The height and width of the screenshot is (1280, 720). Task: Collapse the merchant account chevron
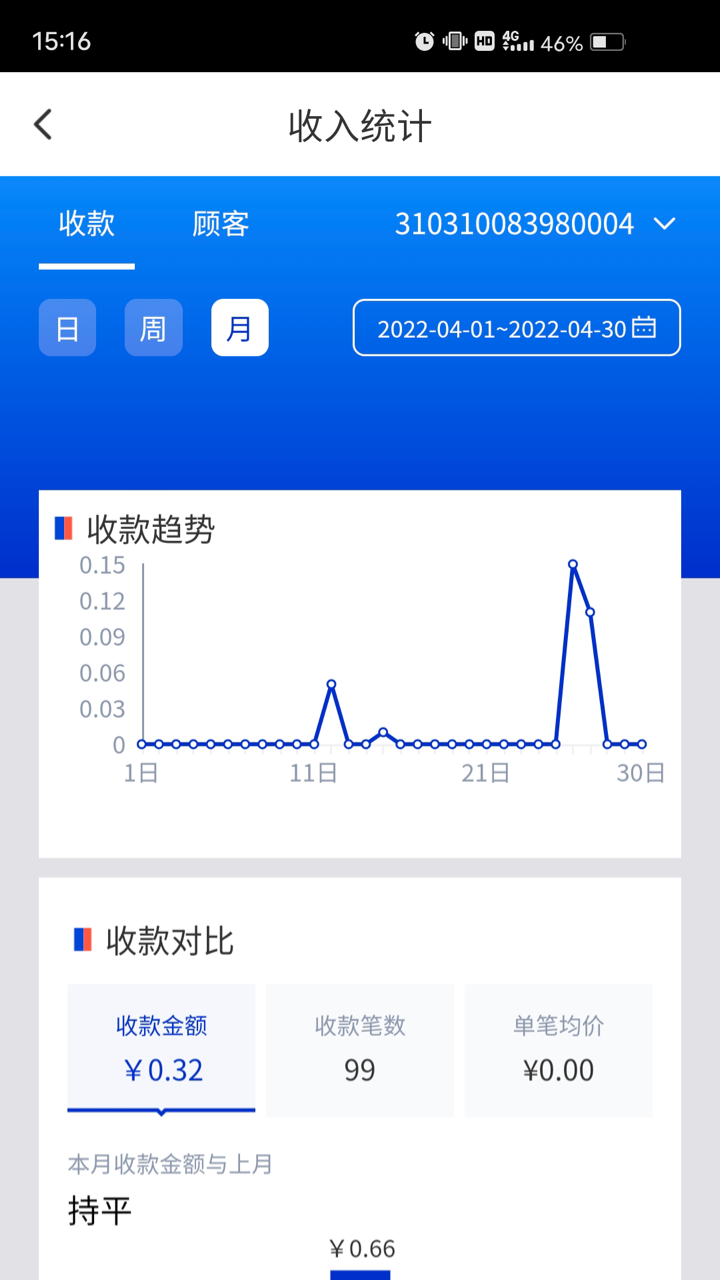(663, 225)
